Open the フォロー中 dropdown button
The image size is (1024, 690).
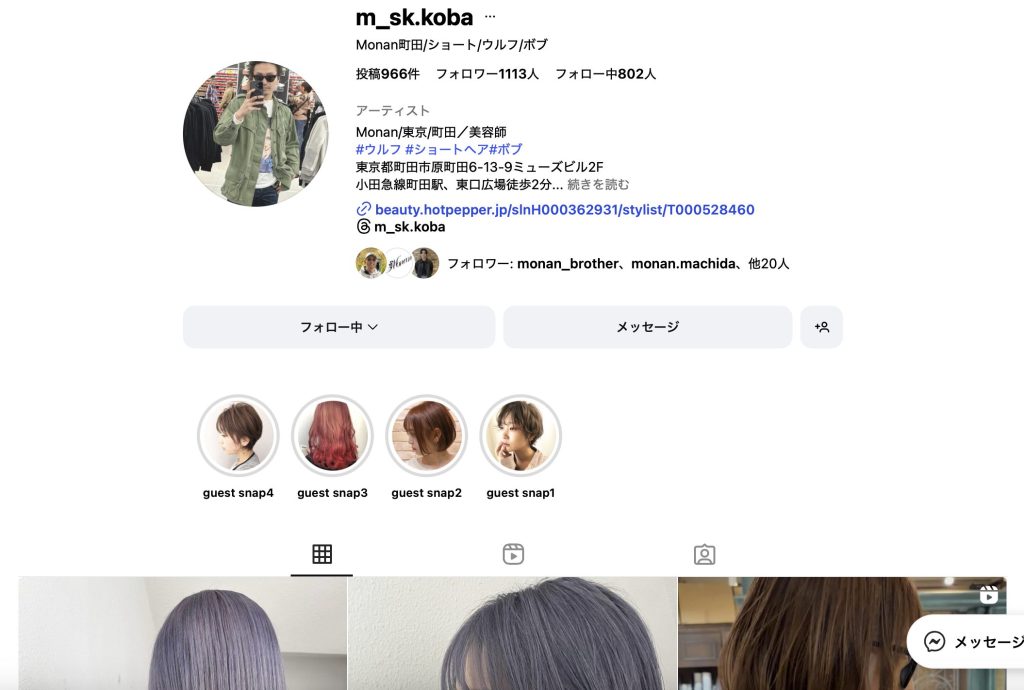(338, 327)
